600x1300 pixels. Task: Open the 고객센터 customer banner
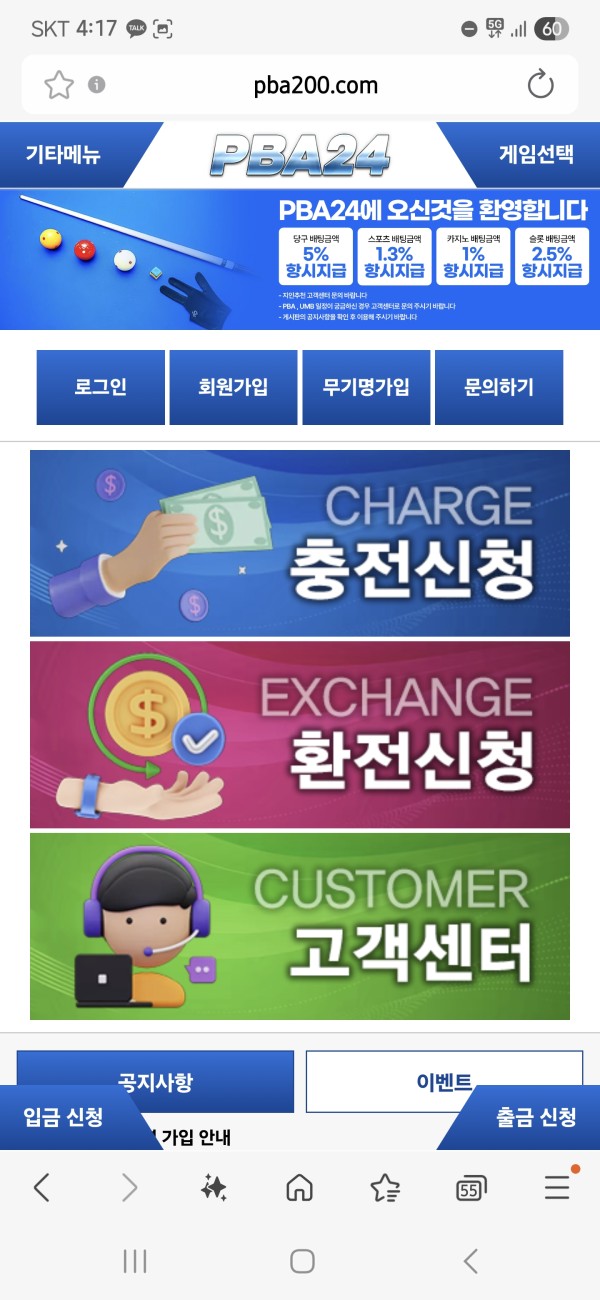pyautogui.click(x=300, y=926)
